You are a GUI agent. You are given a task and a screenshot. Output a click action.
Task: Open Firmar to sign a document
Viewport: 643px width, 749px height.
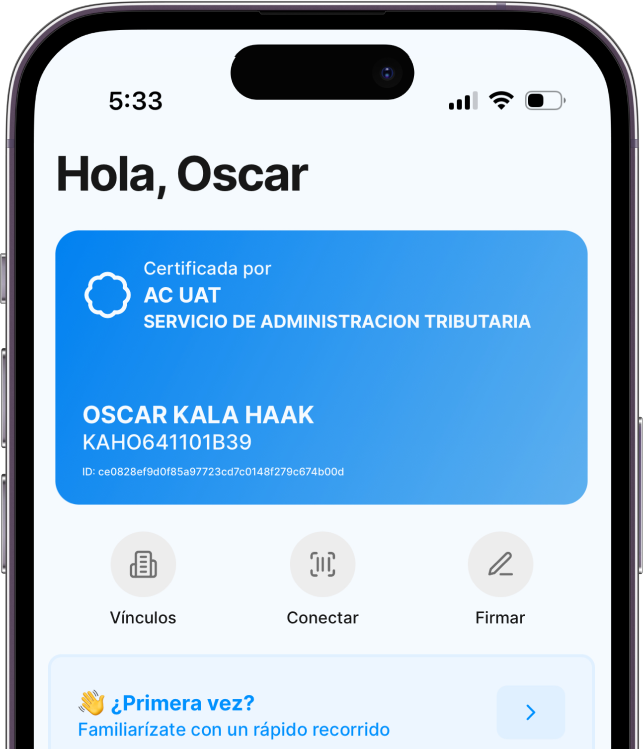(500, 565)
